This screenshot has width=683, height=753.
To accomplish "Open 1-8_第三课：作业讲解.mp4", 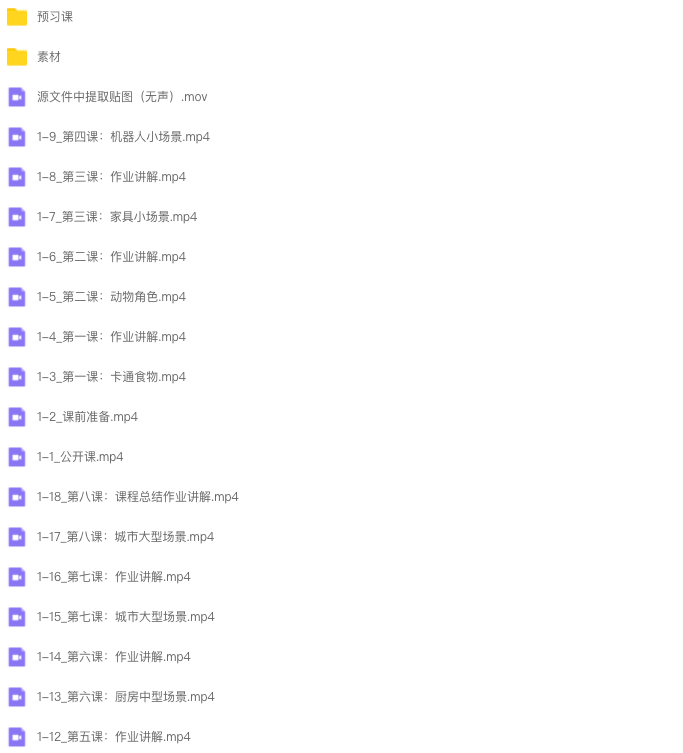I will 111,177.
